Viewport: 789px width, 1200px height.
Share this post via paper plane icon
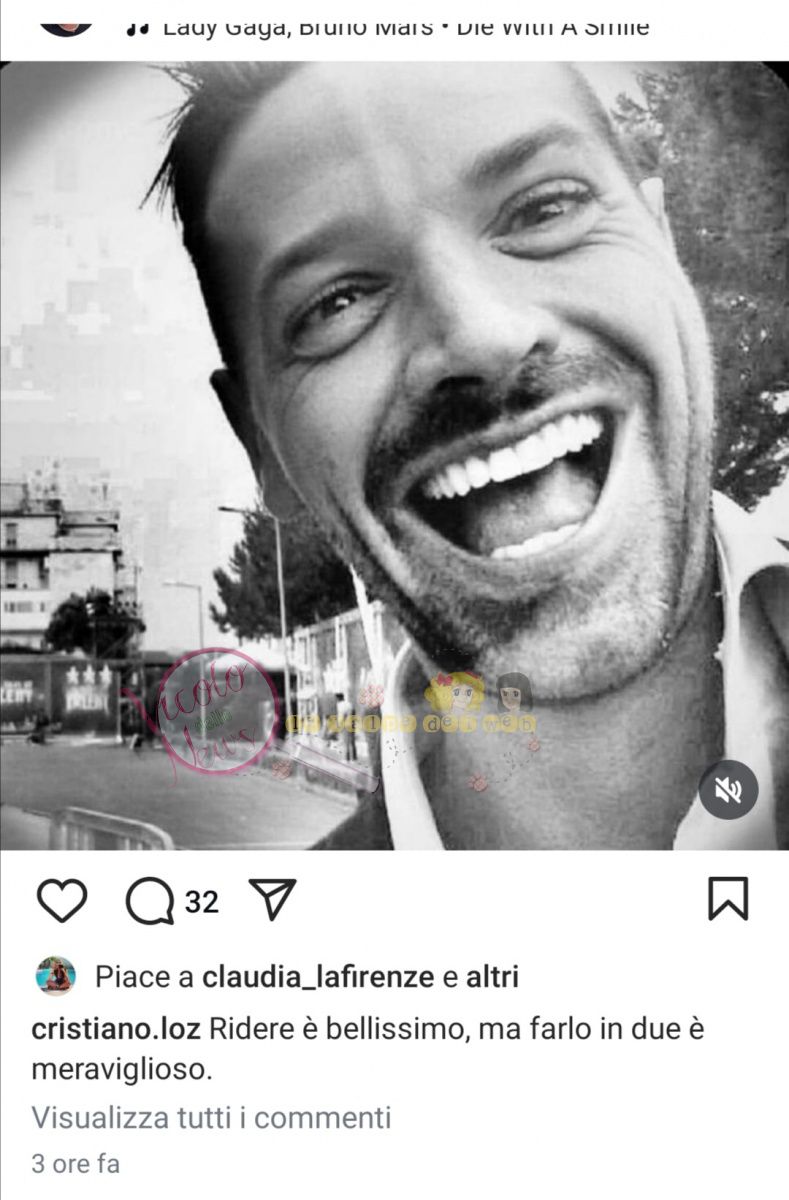click(272, 900)
